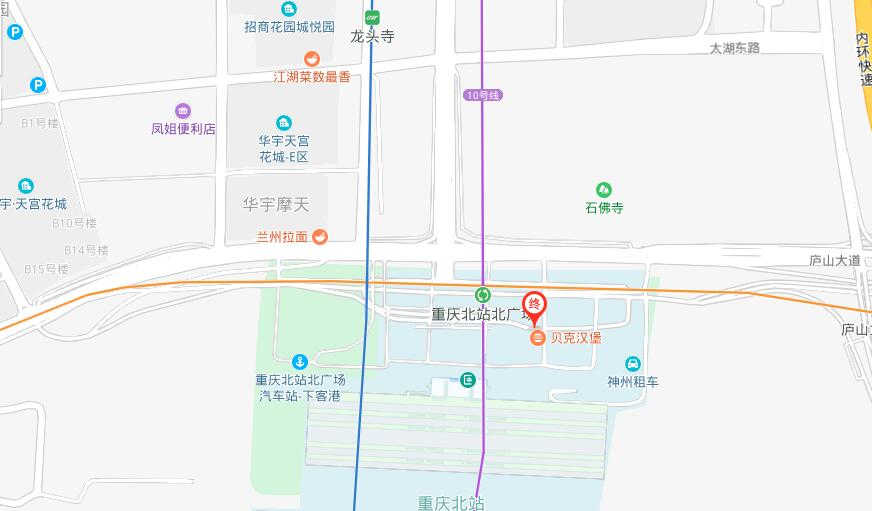Select the 重庆北站北广场汽车站-下客港 marker

pos(299,361)
